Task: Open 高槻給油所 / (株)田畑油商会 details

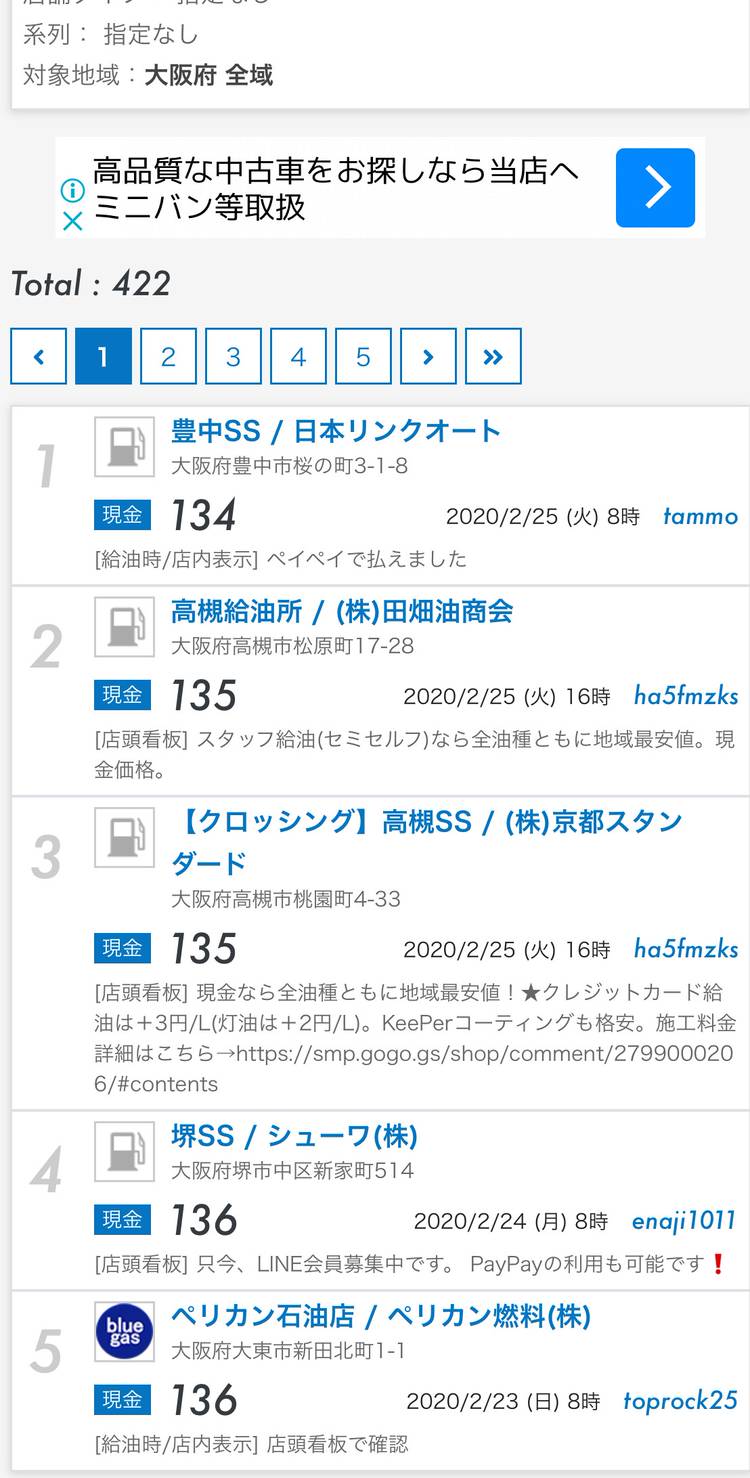Action: click(342, 612)
